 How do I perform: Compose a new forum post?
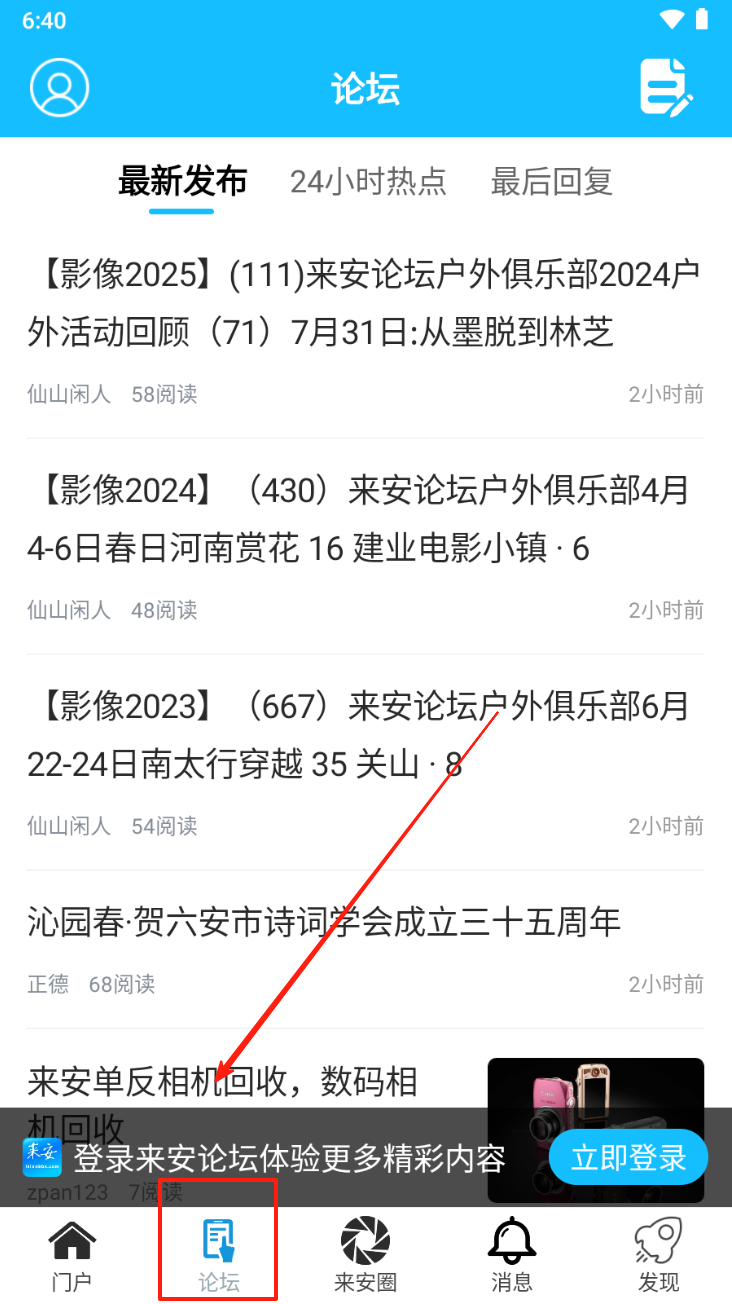(667, 88)
